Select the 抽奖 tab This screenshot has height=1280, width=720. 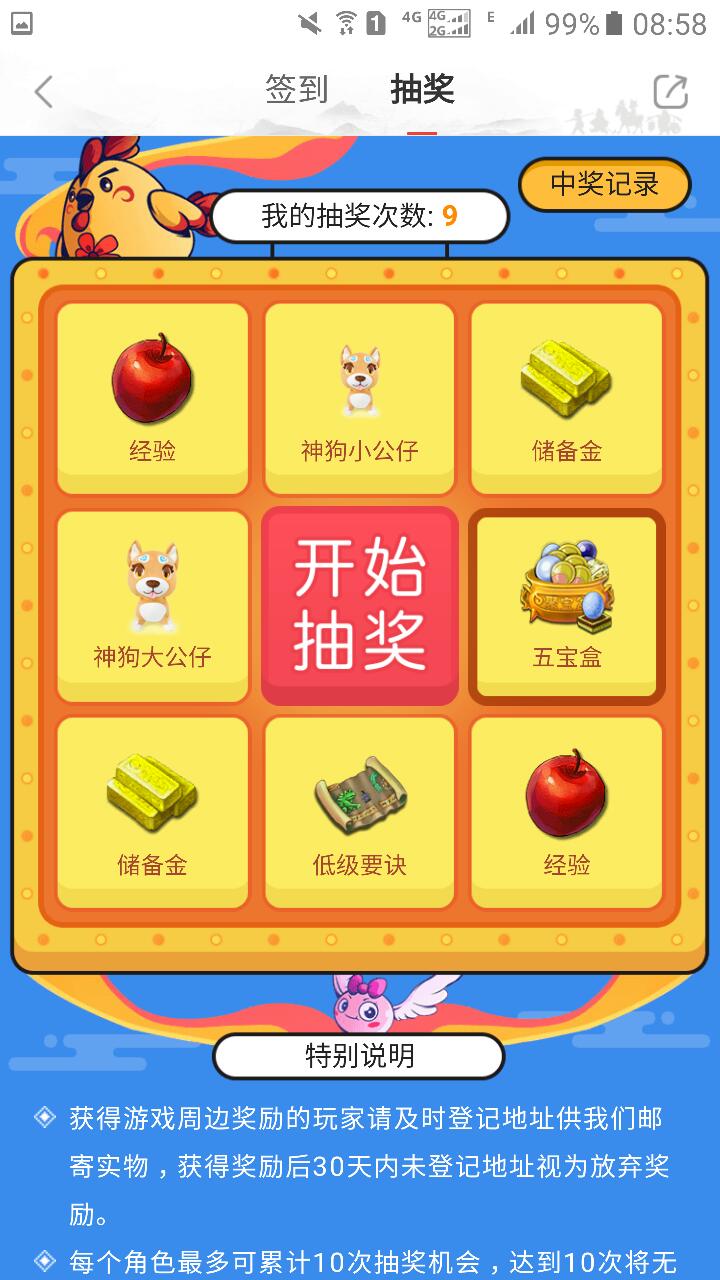(422, 90)
